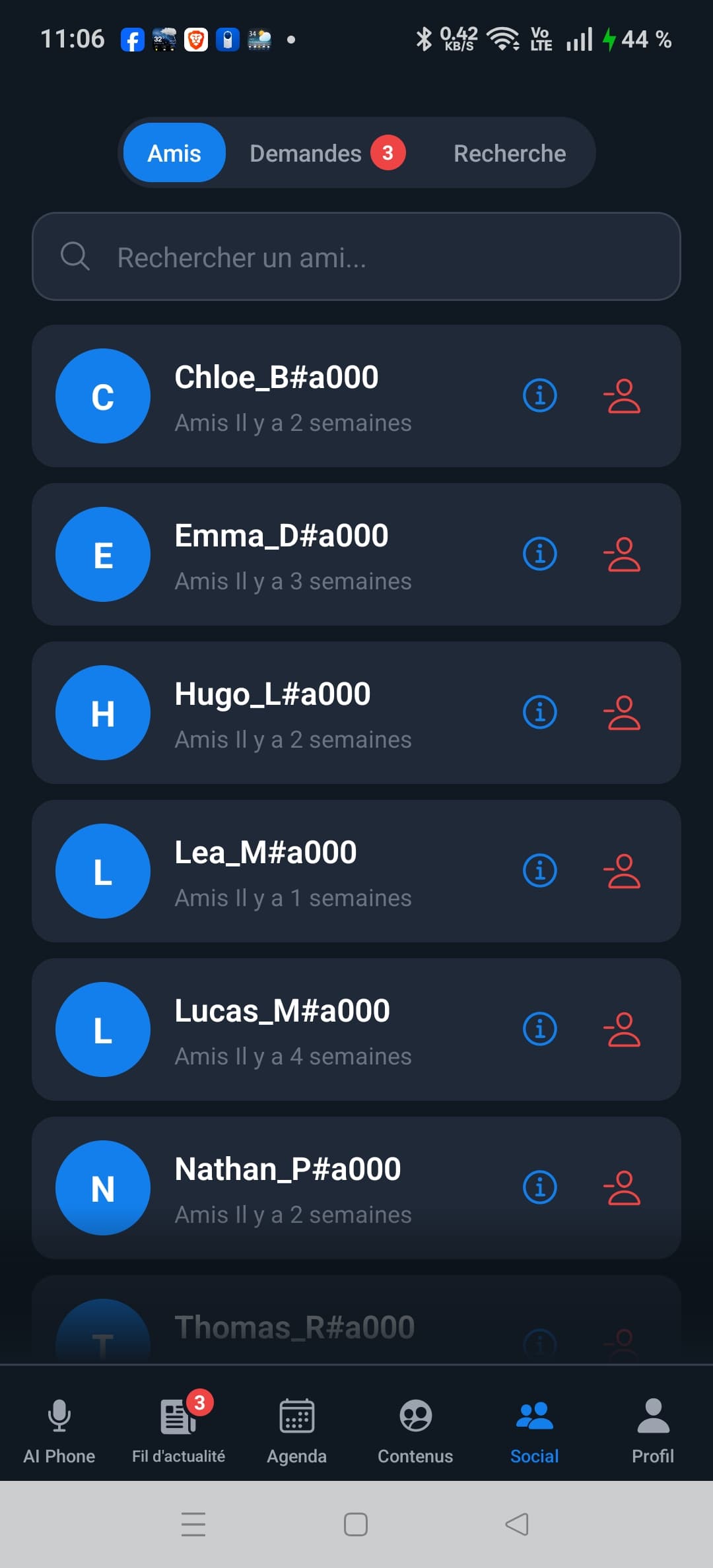The width and height of the screenshot is (713, 1568).
Task: Select the Amis tab
Action: 173,152
